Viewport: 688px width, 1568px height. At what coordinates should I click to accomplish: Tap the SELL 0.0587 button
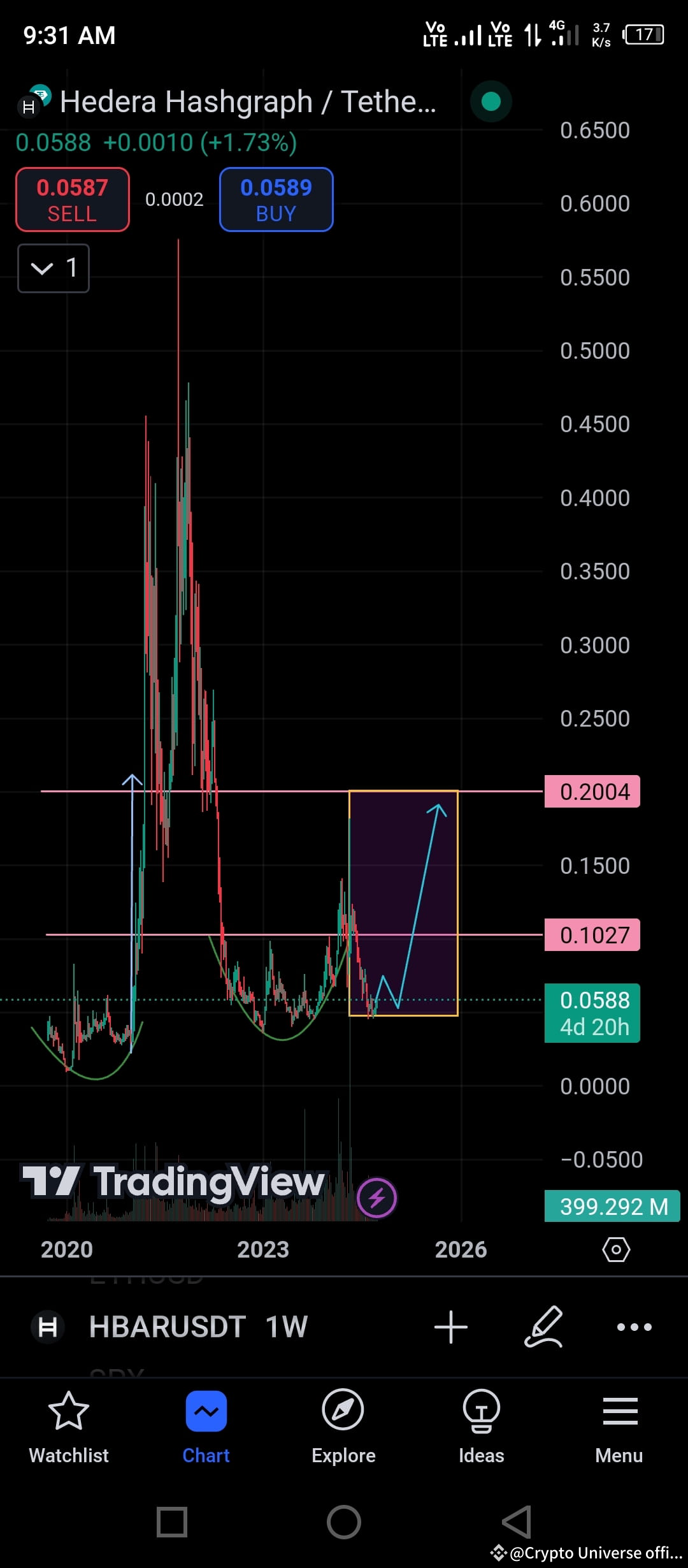click(x=72, y=199)
